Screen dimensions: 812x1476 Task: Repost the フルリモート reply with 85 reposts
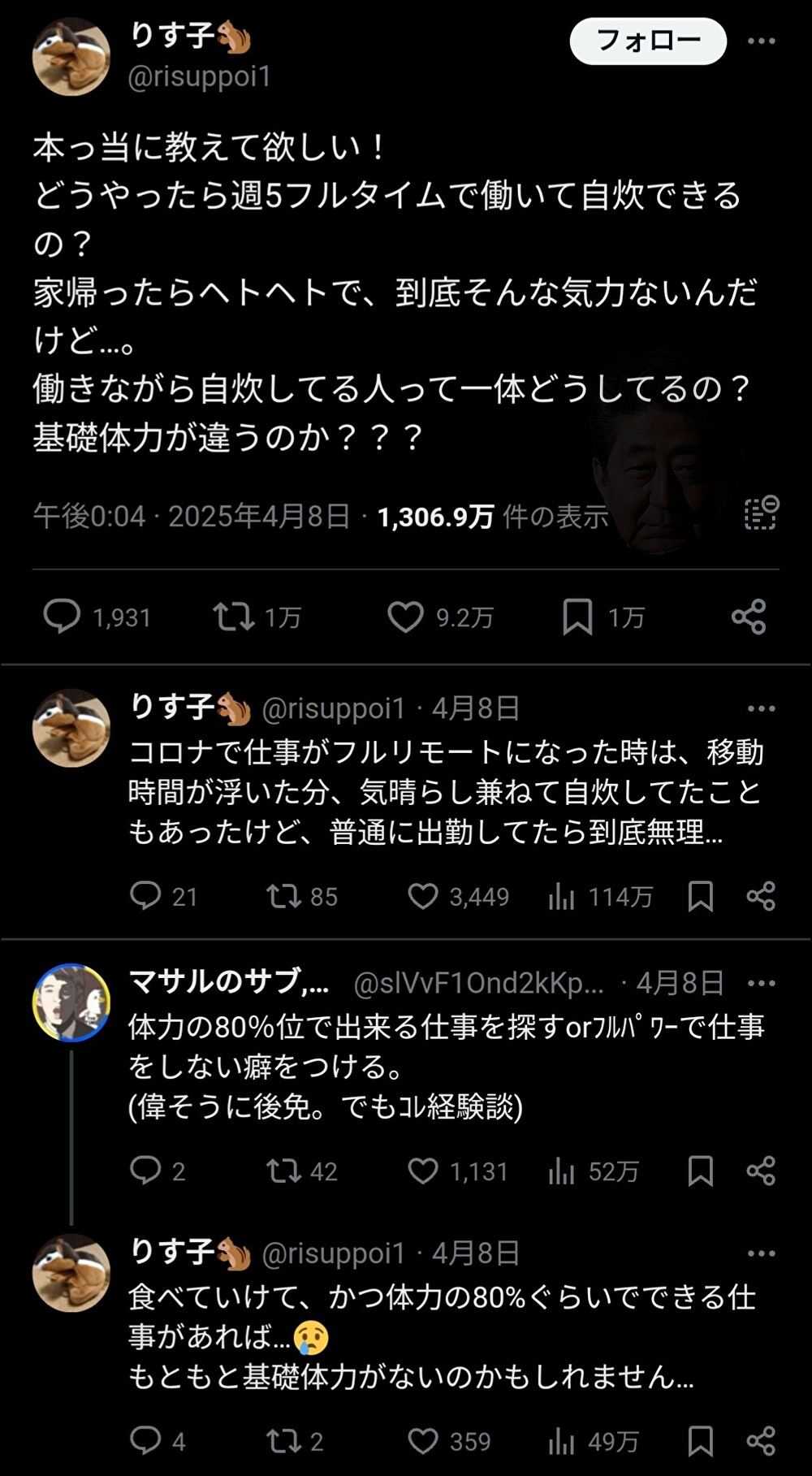(x=283, y=896)
